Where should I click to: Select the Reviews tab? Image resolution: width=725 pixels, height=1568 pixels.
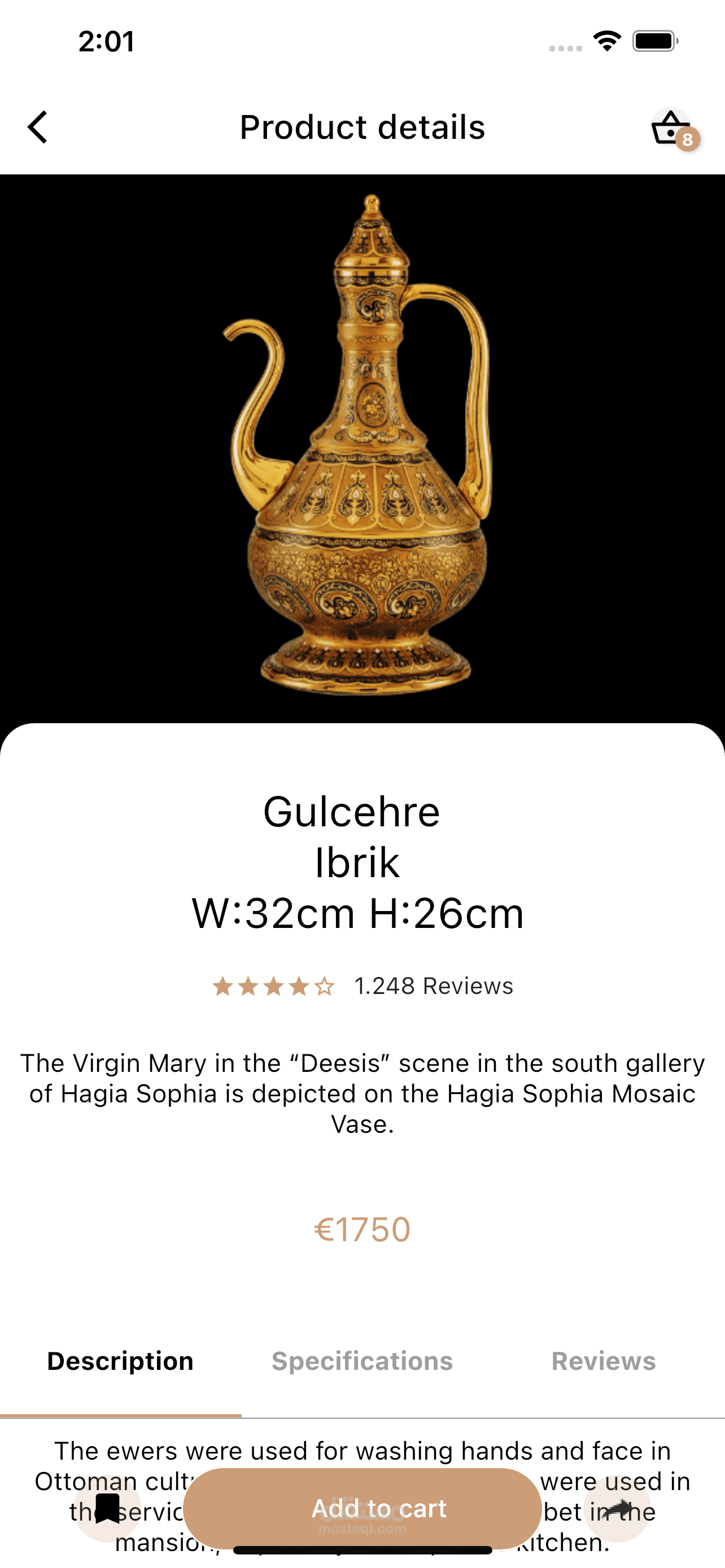click(603, 1361)
